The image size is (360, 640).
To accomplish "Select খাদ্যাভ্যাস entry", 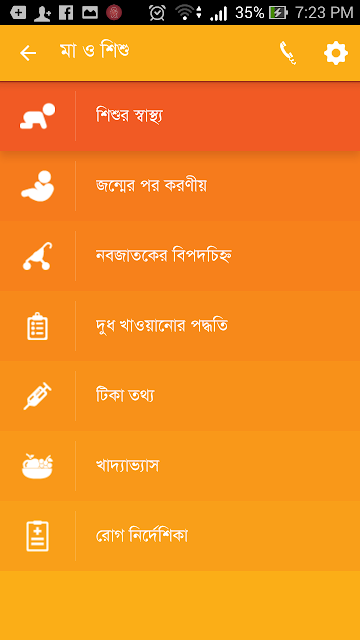I will click(x=180, y=466).
